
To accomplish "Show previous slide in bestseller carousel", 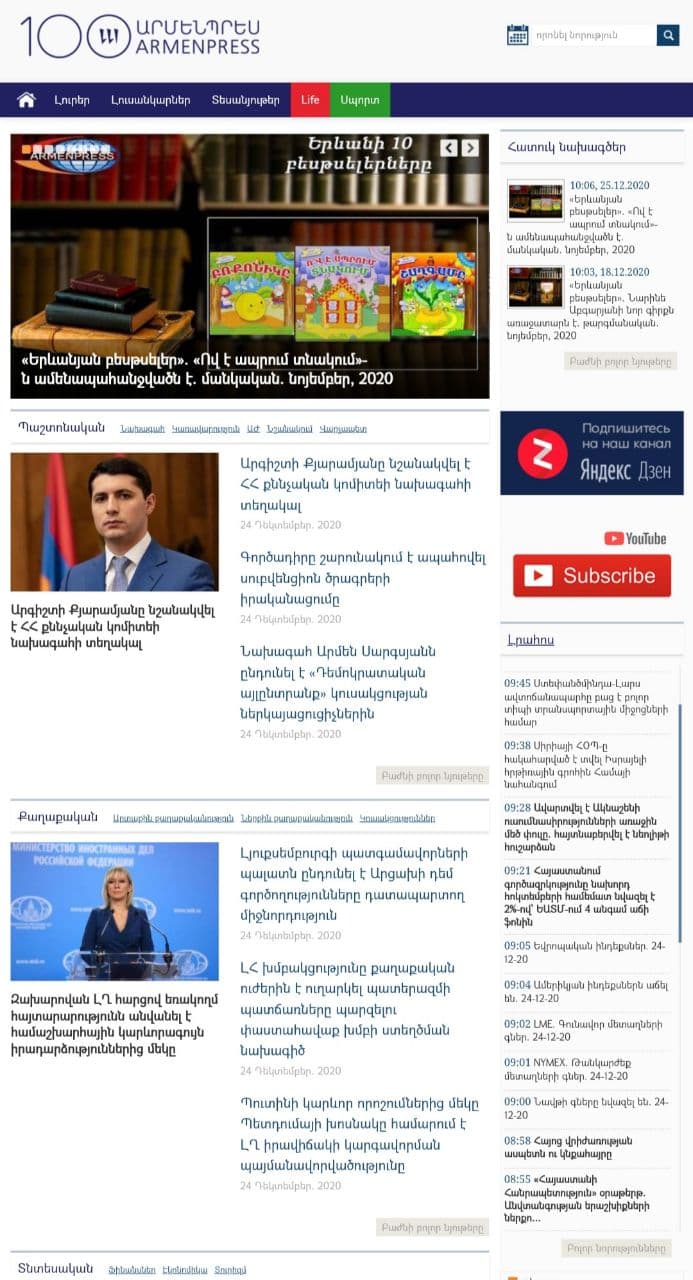I will point(449,148).
